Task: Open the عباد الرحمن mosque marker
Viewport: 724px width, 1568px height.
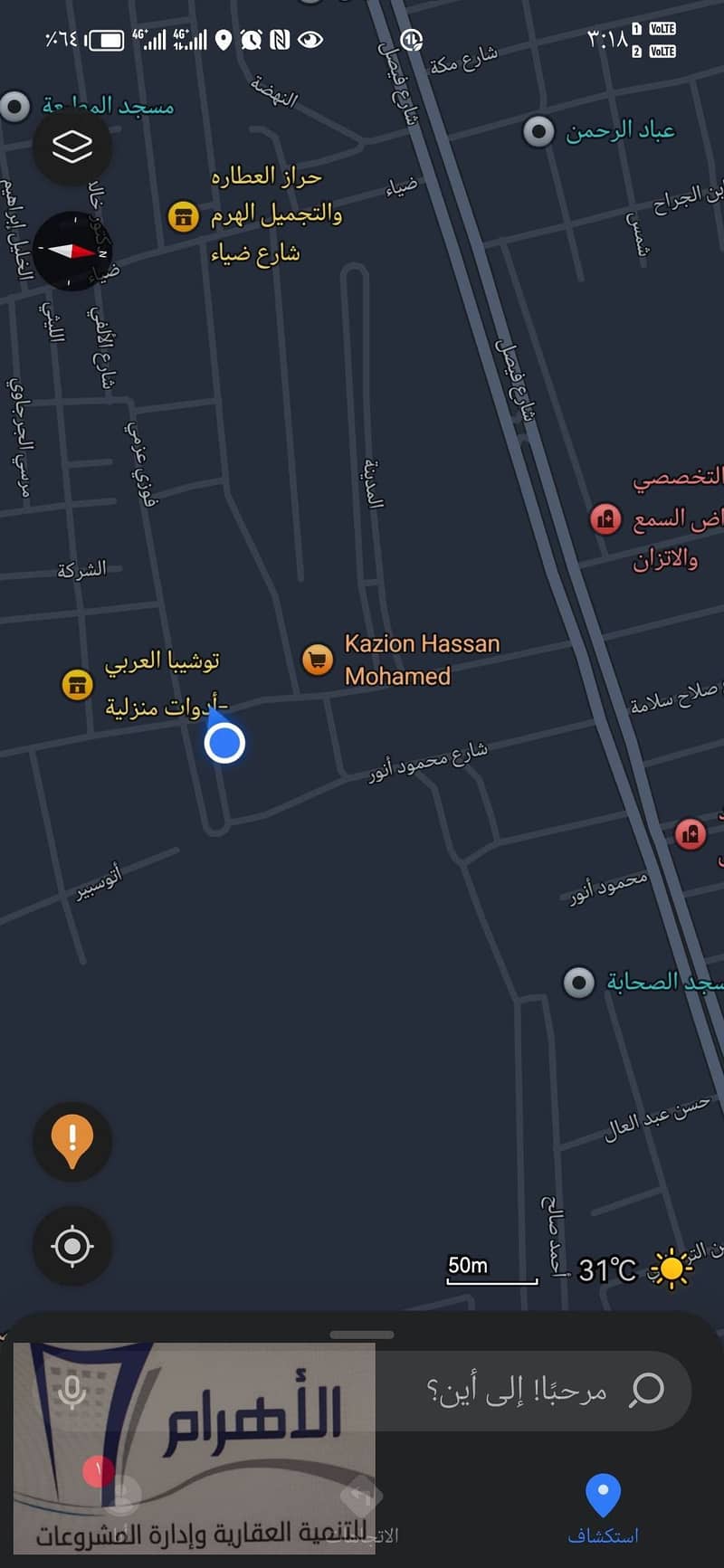Action: coord(538,132)
